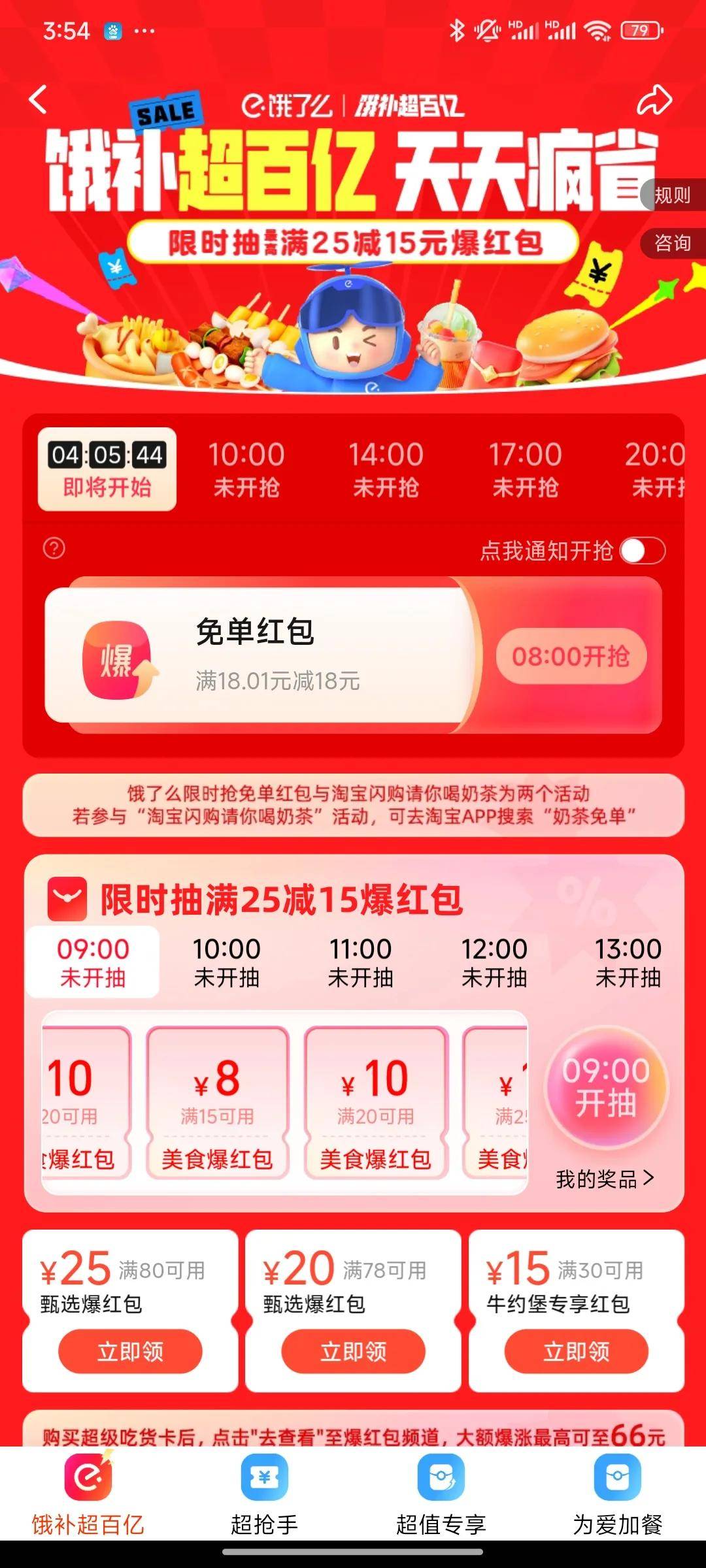This screenshot has height=1568, width=706.
Task: Switch to the 超抢手 tab
Action: 264,1495
